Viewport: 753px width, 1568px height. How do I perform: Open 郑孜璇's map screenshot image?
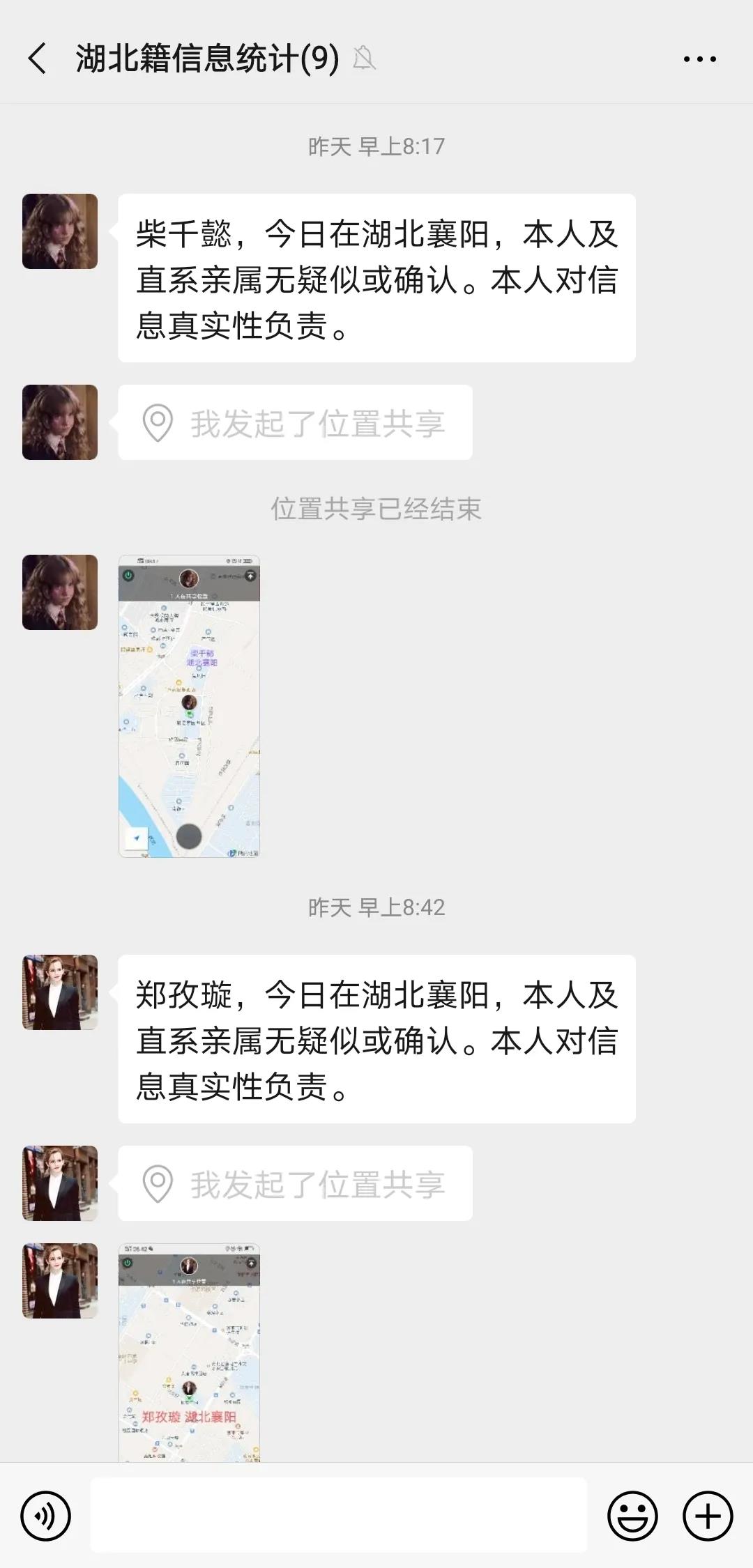coord(189,1352)
